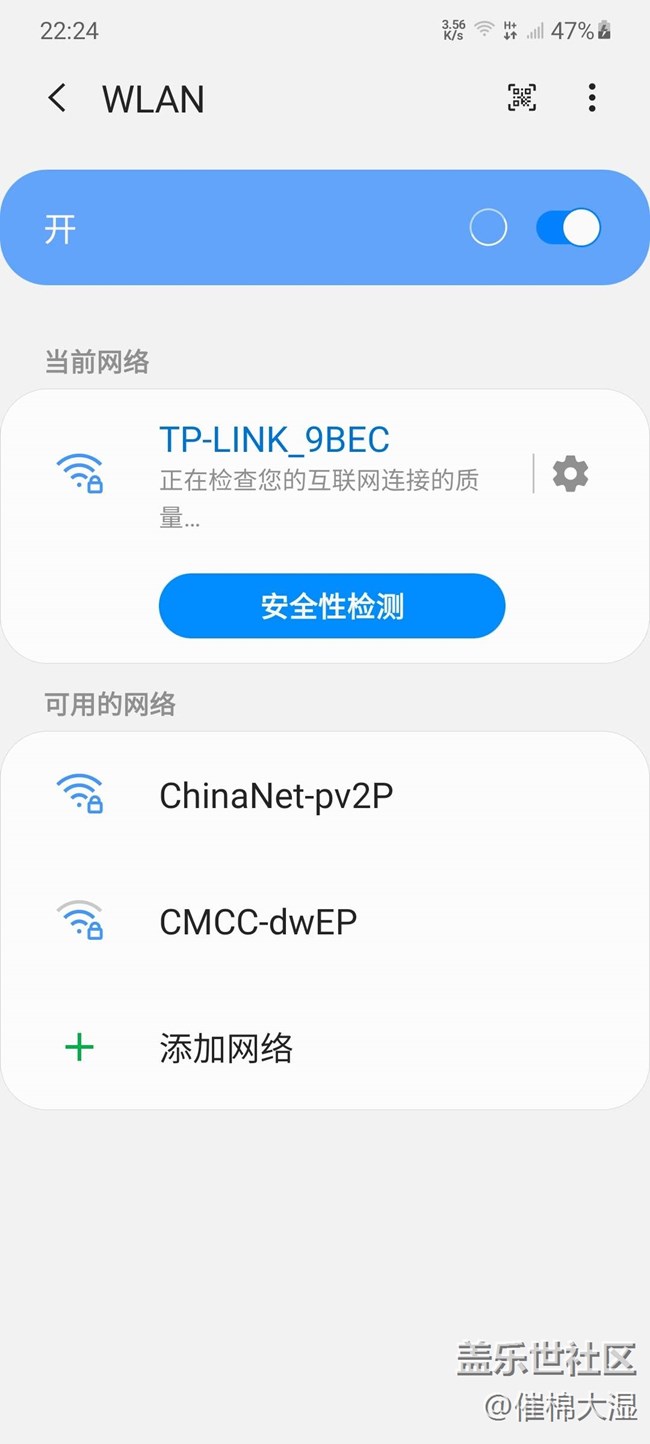This screenshot has height=1444, width=650.
Task: Open the overflow menu
Action: 592,97
